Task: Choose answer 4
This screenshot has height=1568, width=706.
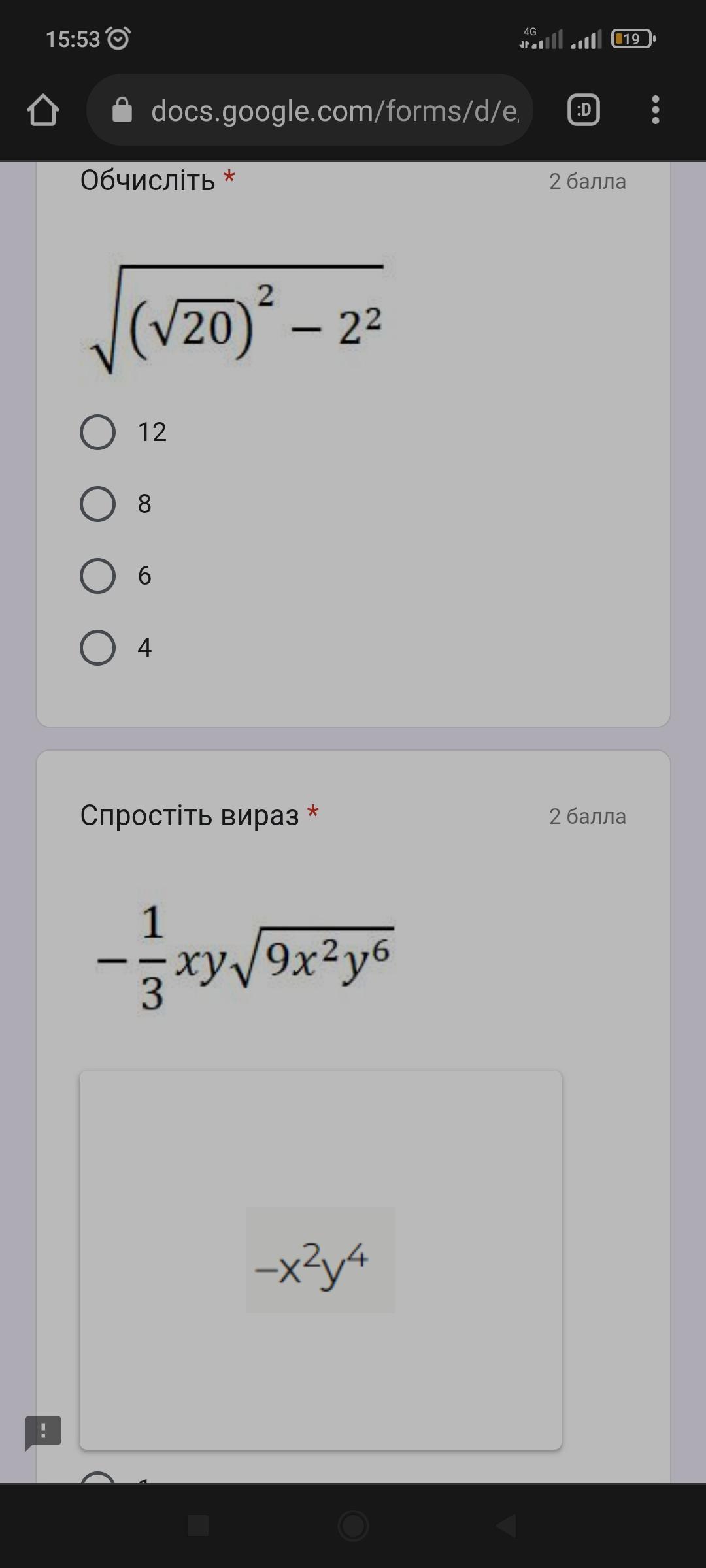Action: (97, 647)
